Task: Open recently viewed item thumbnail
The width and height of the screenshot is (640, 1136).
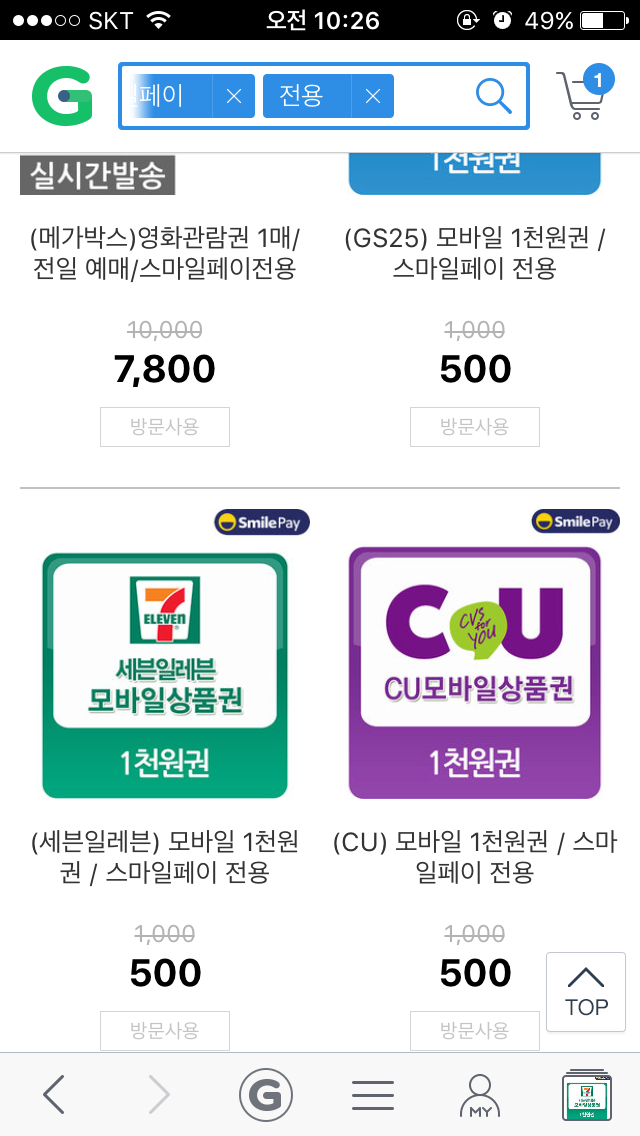Action: coord(587,1096)
